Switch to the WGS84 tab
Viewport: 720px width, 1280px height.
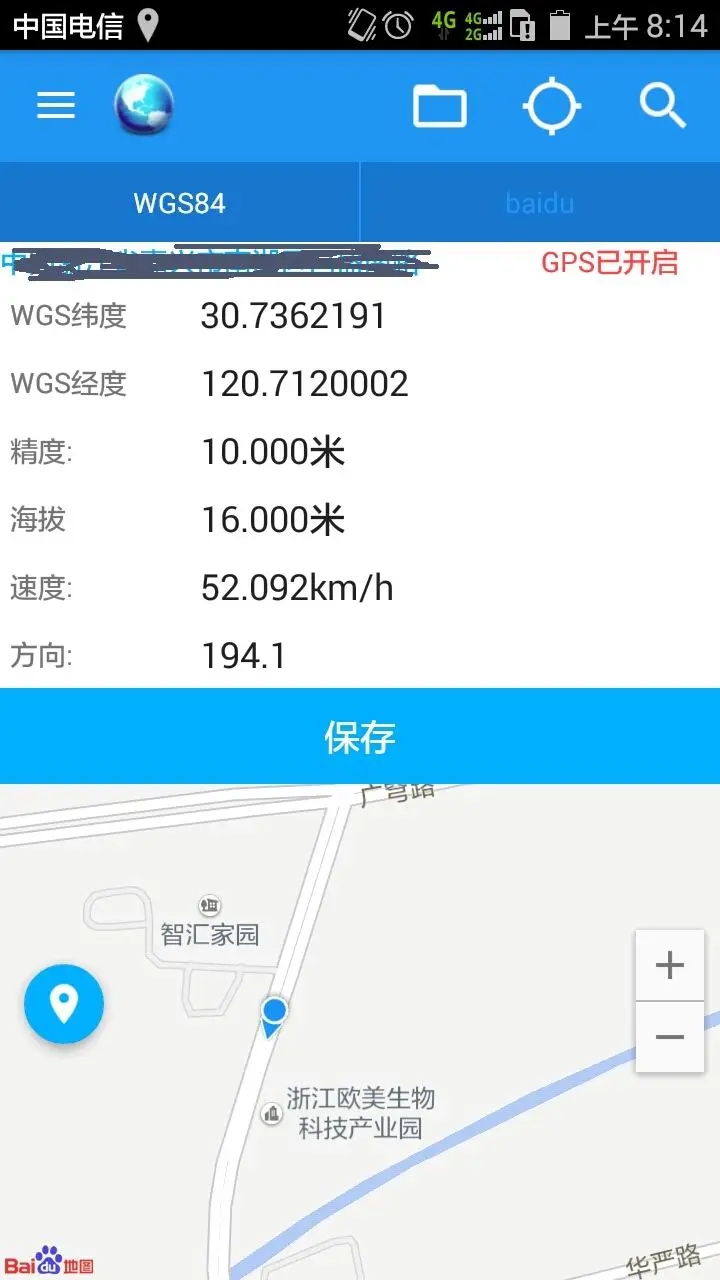click(179, 202)
